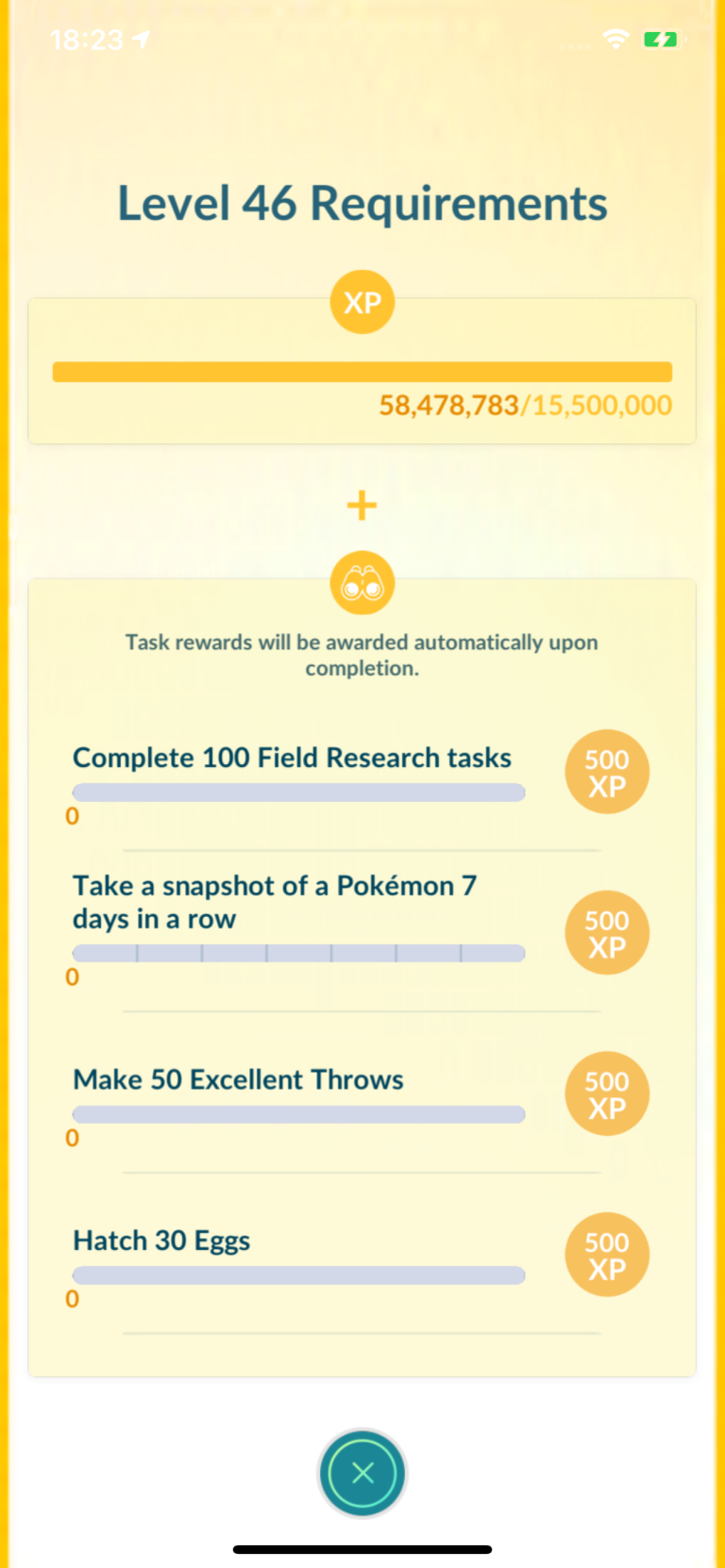The height and width of the screenshot is (1568, 725).
Task: Tap the segmented snapshot progress bar
Action: pyautogui.click(x=298, y=953)
